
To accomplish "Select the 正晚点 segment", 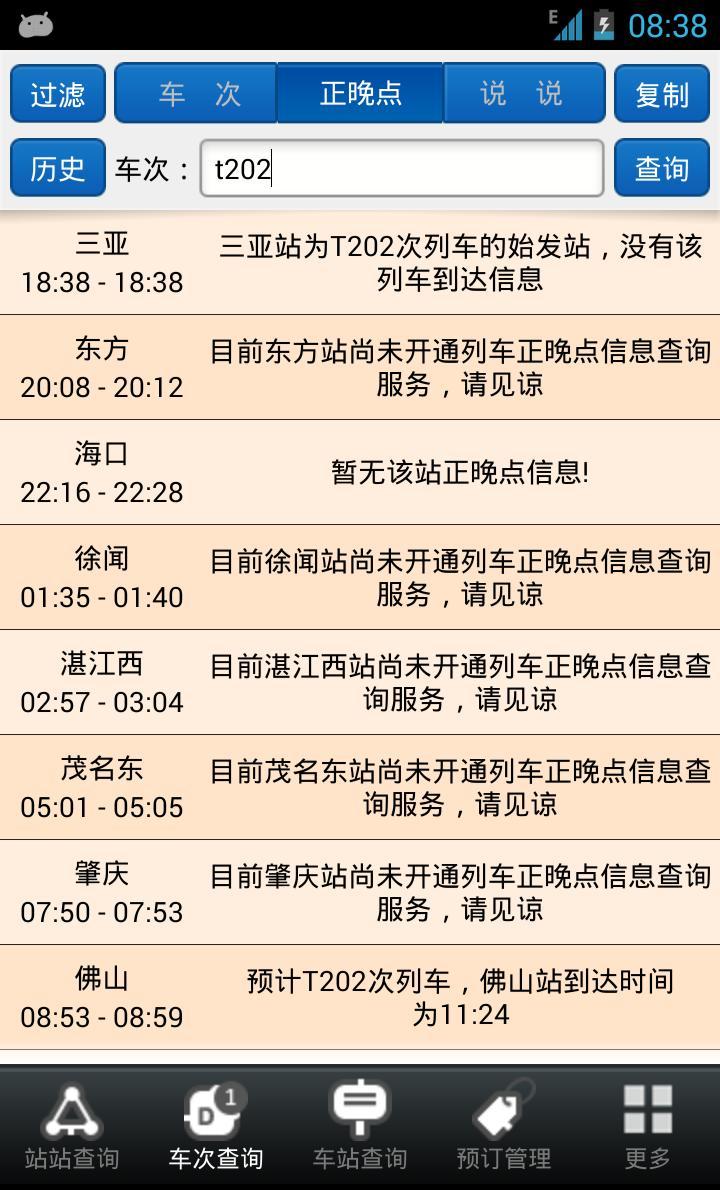I will coord(360,94).
